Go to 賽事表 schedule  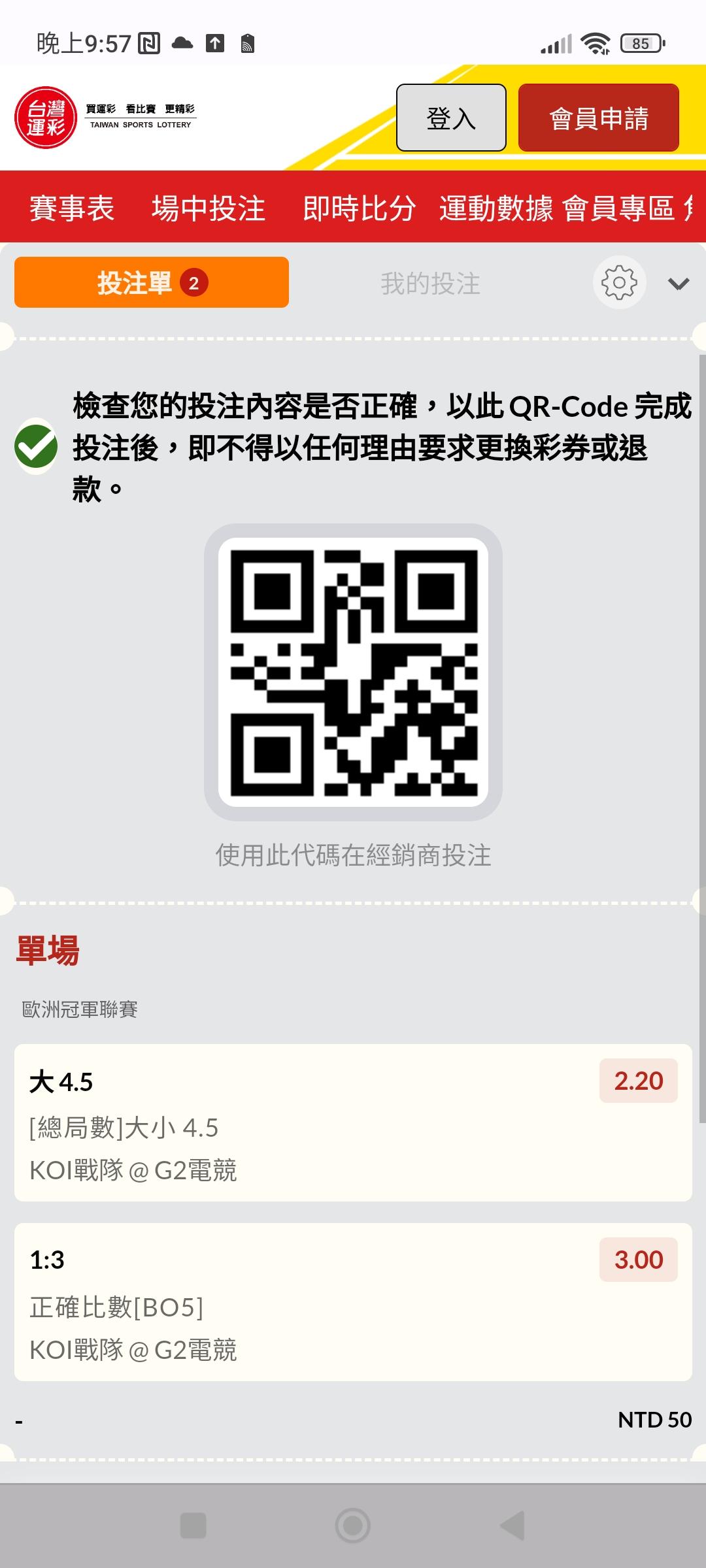pyautogui.click(x=72, y=208)
